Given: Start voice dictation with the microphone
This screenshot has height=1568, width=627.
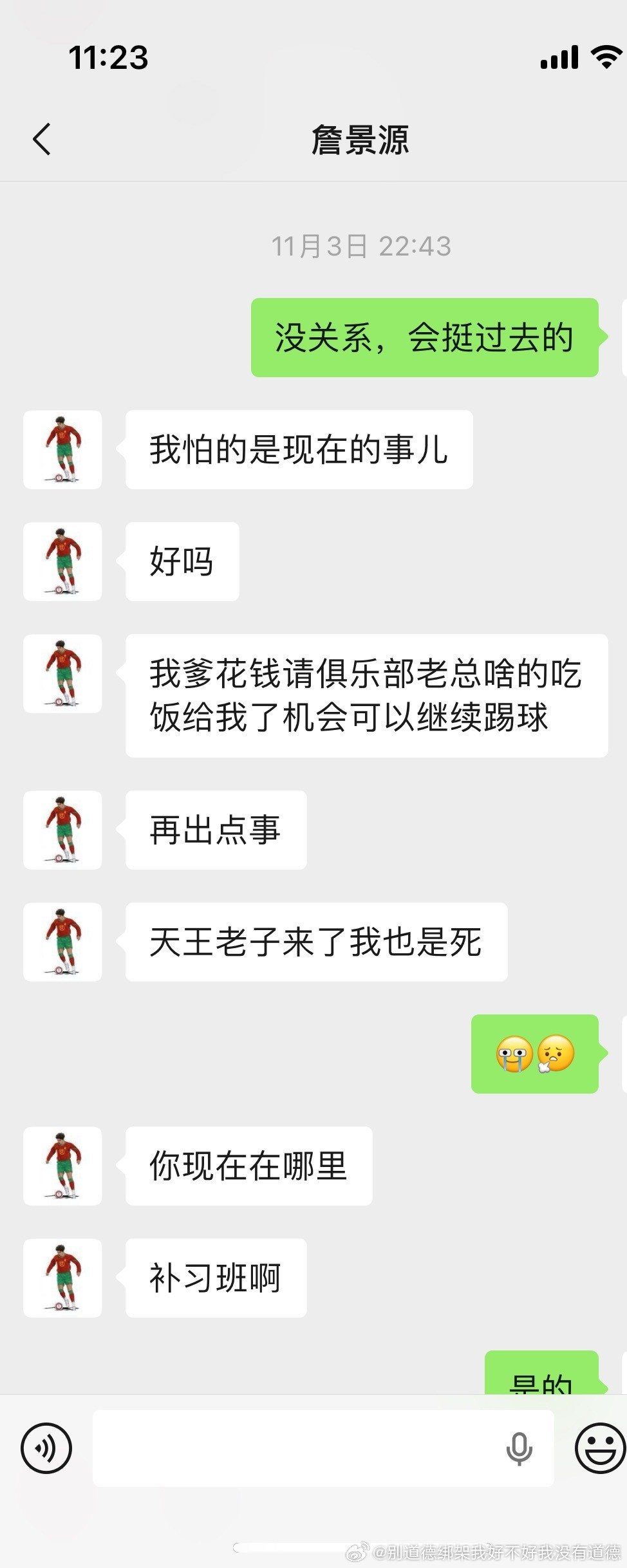Looking at the screenshot, I should point(519,1448).
